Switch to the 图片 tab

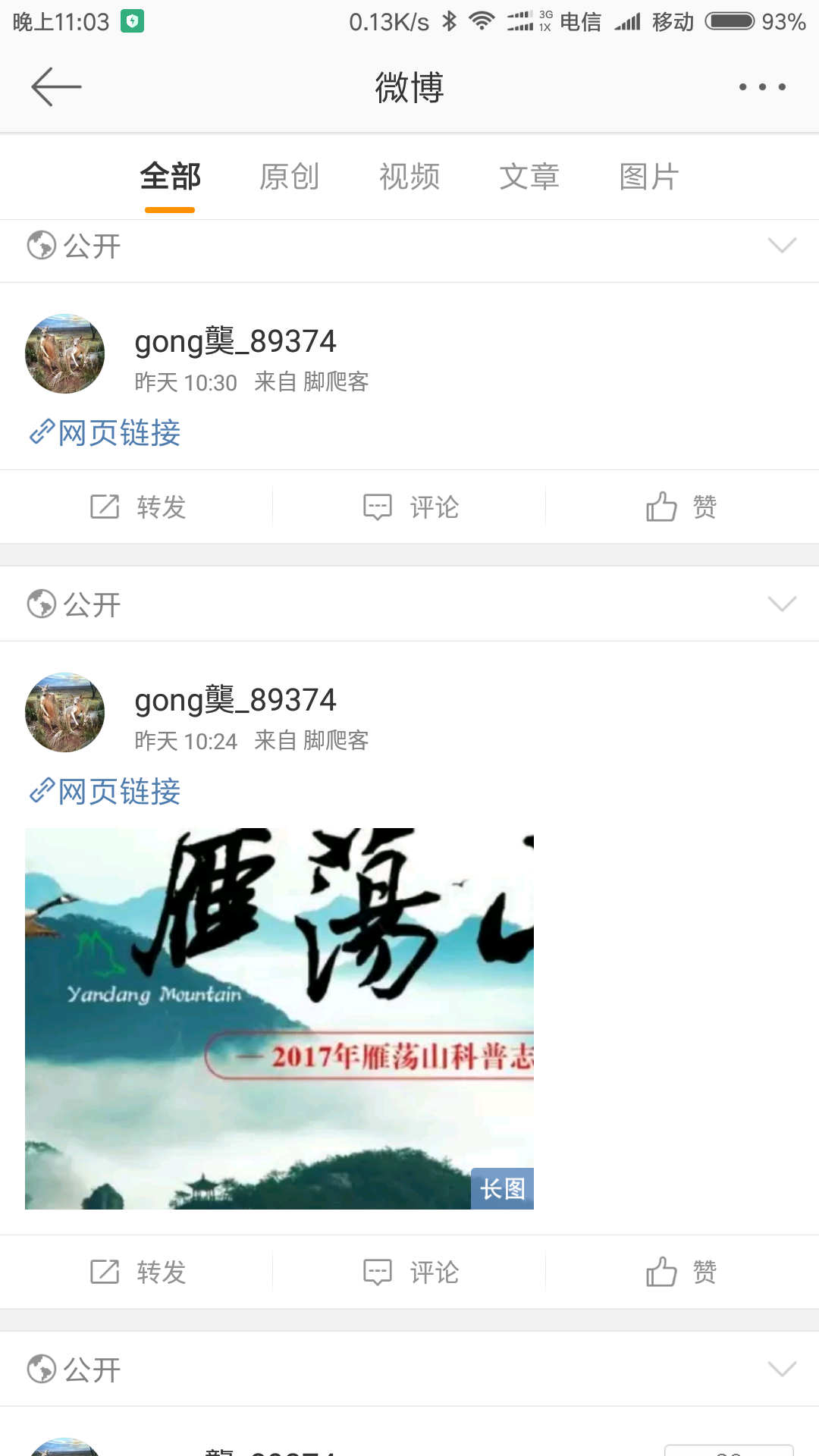pyautogui.click(x=649, y=177)
